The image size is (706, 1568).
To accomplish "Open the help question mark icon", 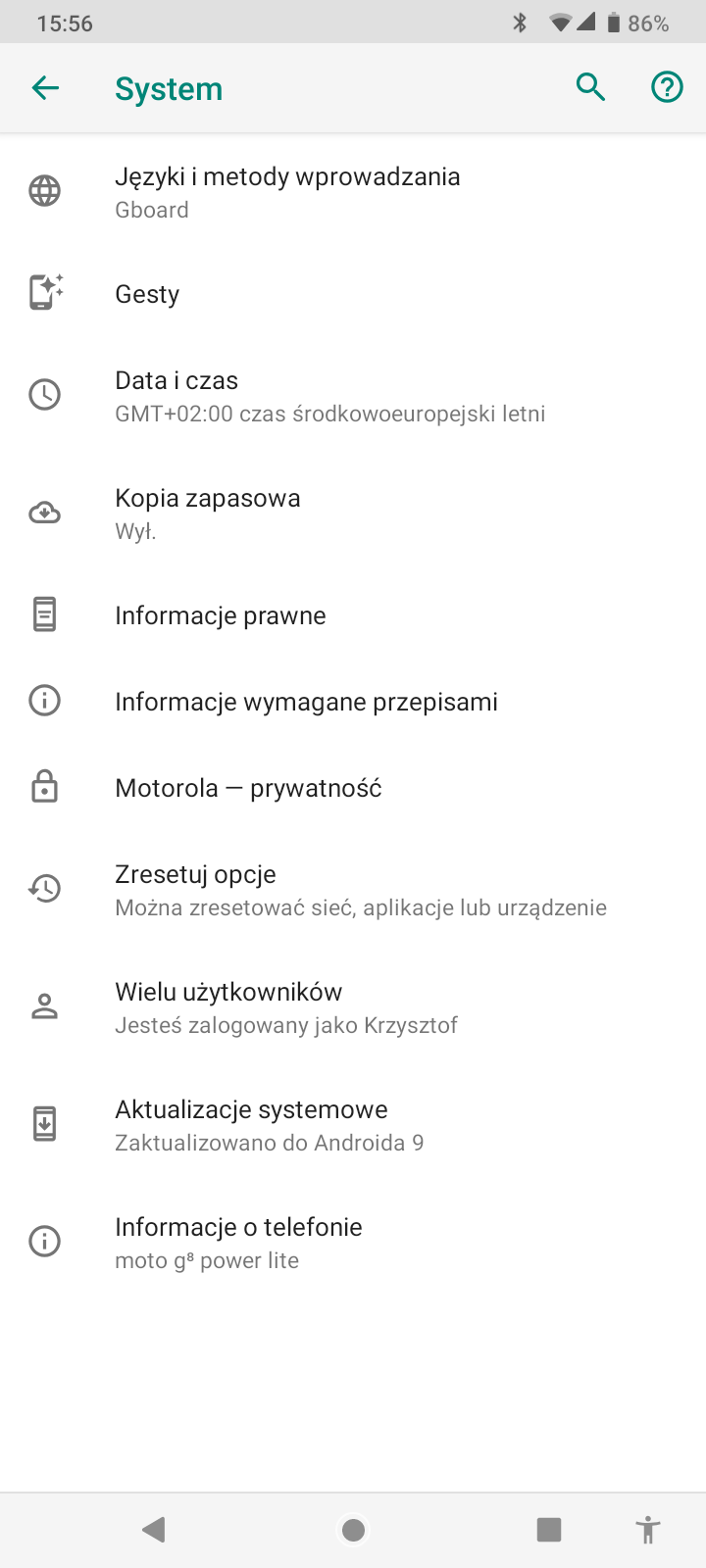I will click(668, 88).
